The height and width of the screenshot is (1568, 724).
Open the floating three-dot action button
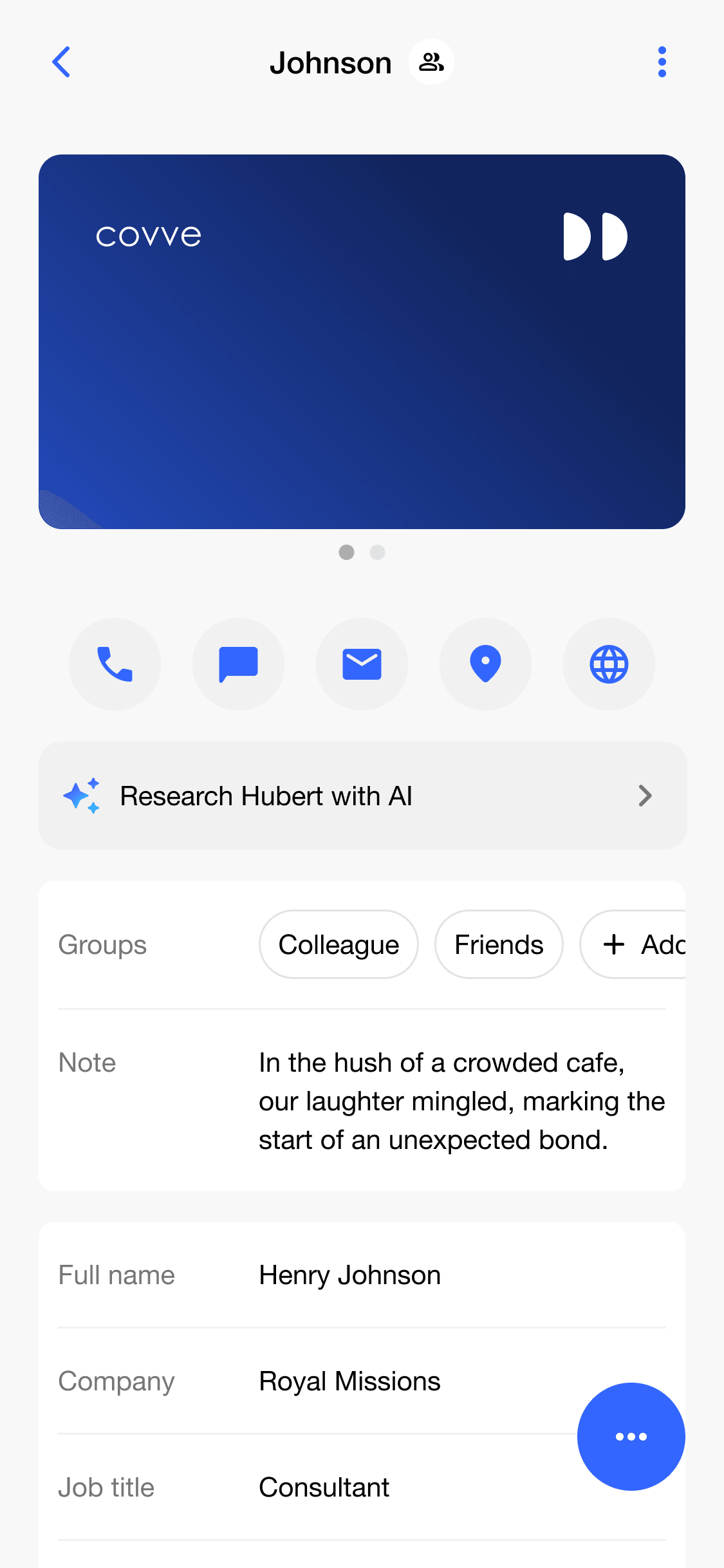631,1436
